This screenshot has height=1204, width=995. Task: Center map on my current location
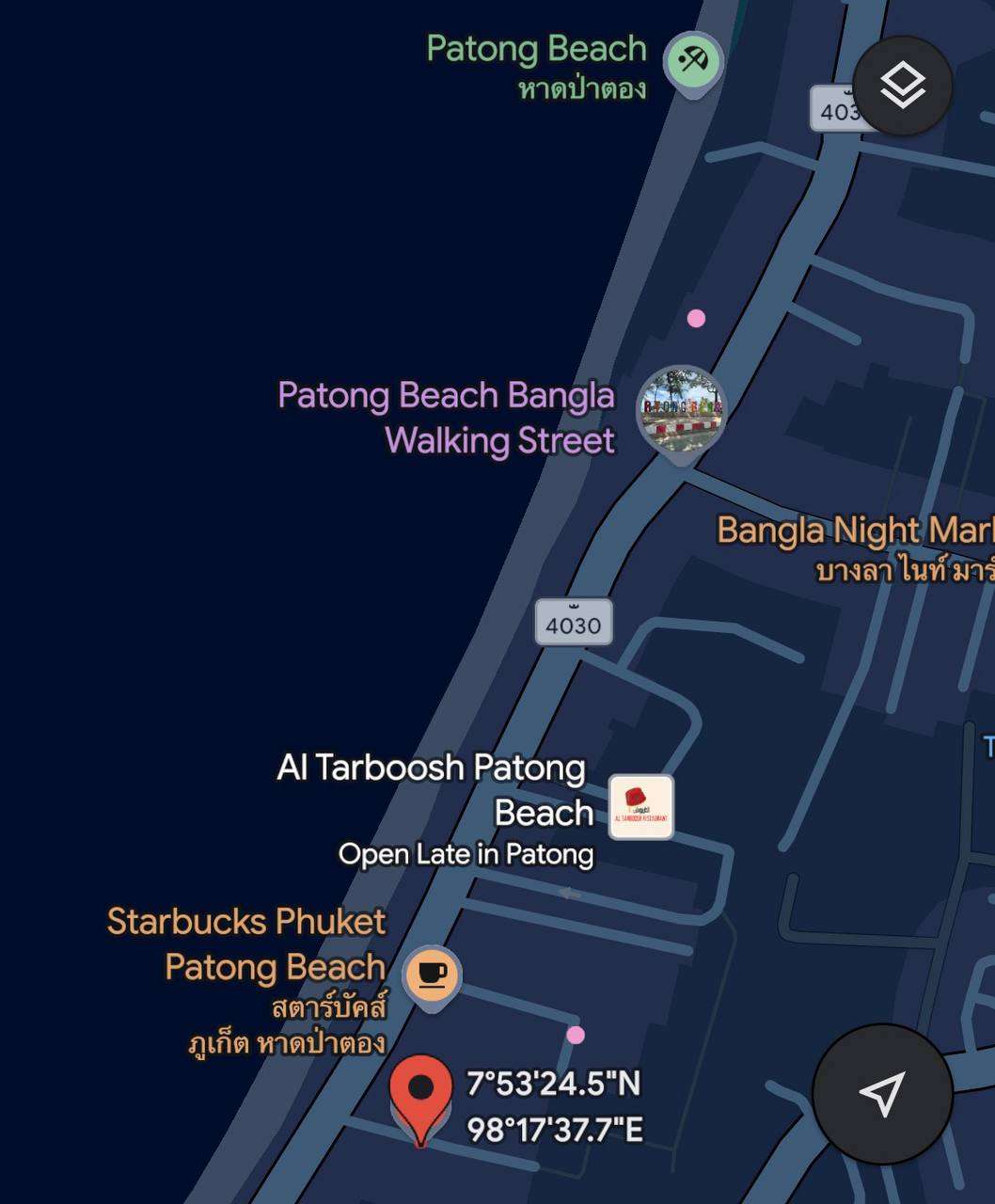pyautogui.click(x=882, y=1094)
